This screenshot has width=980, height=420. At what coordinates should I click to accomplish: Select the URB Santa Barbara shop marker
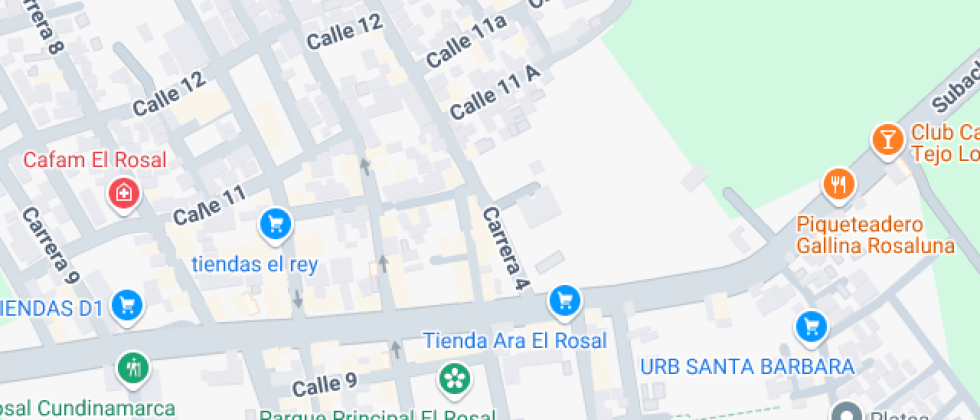coord(810,326)
